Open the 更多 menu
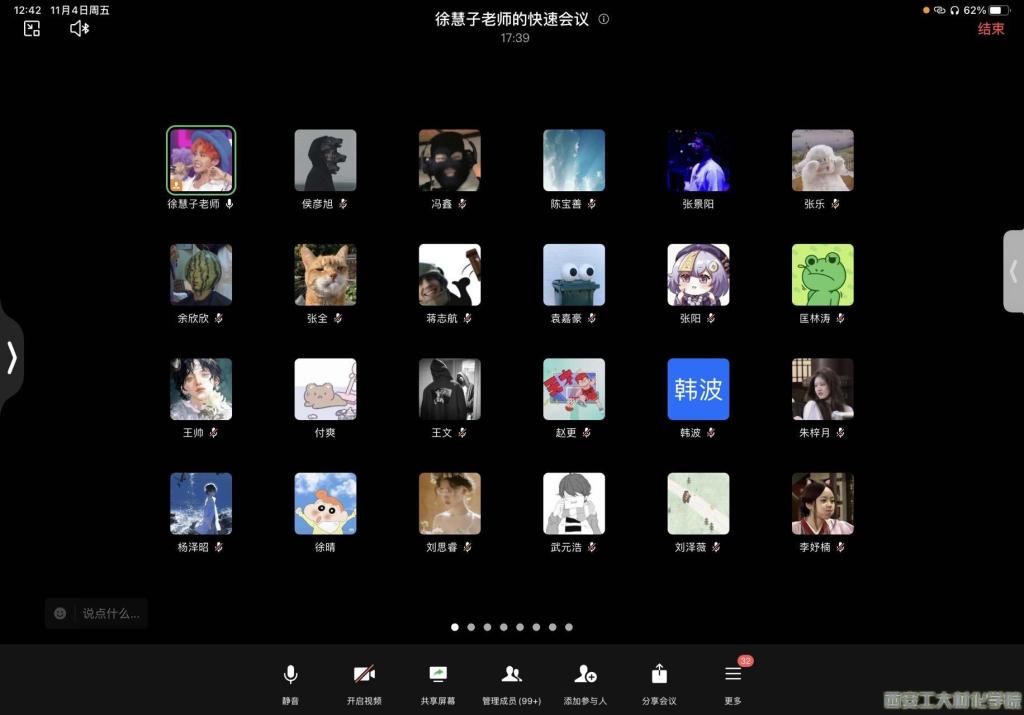Viewport: 1024px width, 715px height. [x=733, y=682]
